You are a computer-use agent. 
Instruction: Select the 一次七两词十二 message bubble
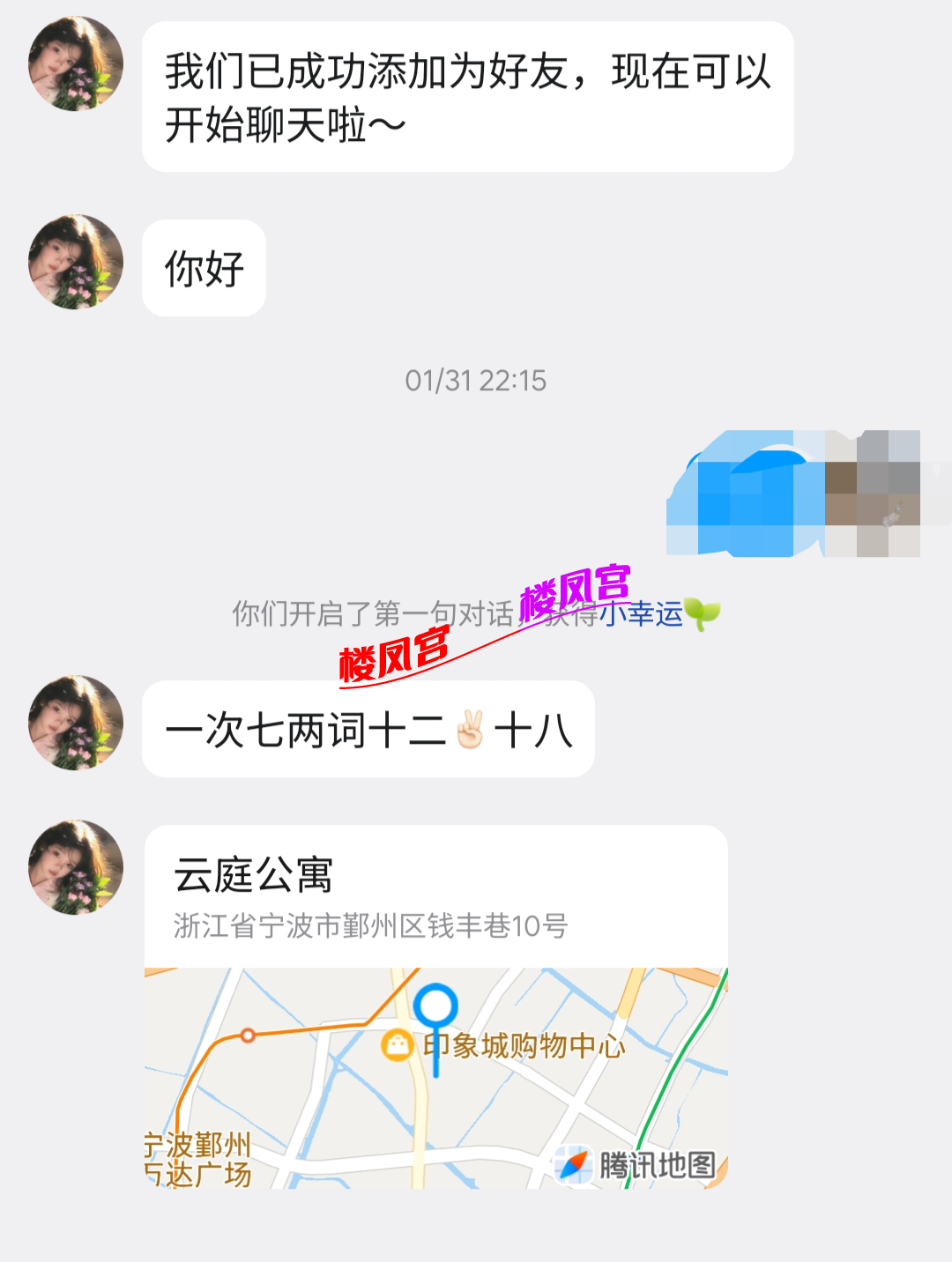[x=368, y=730]
